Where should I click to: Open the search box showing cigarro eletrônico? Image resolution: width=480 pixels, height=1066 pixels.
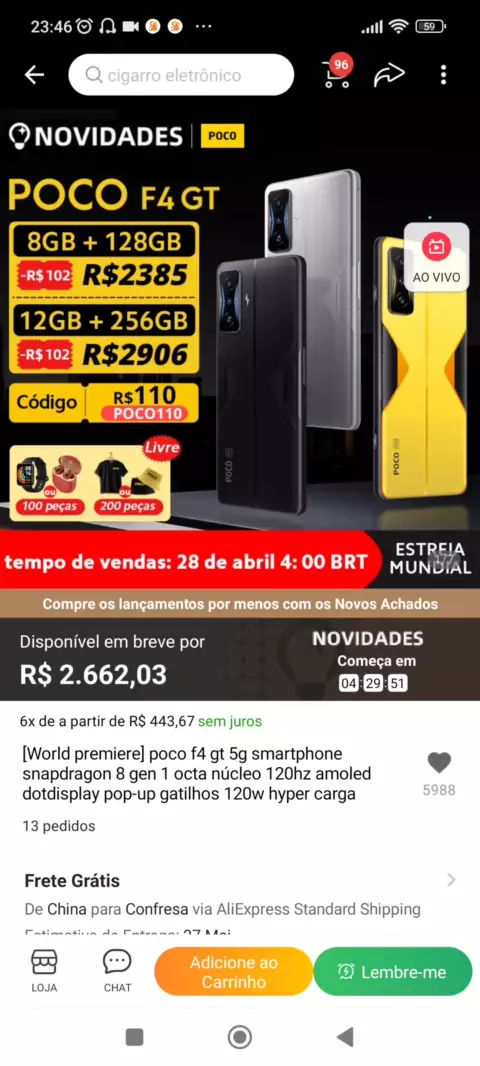click(181, 75)
